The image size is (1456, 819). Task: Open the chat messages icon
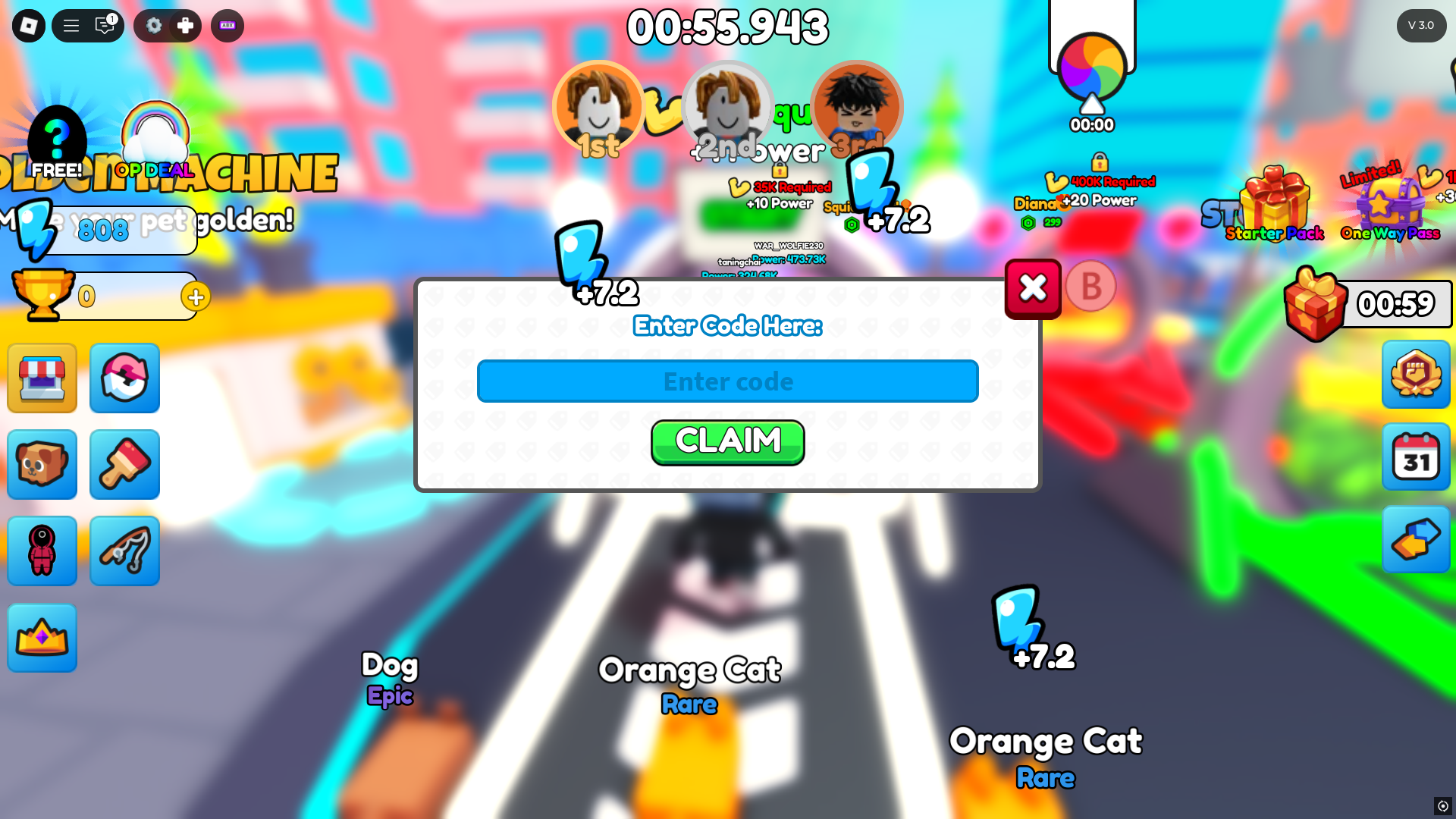(x=105, y=26)
